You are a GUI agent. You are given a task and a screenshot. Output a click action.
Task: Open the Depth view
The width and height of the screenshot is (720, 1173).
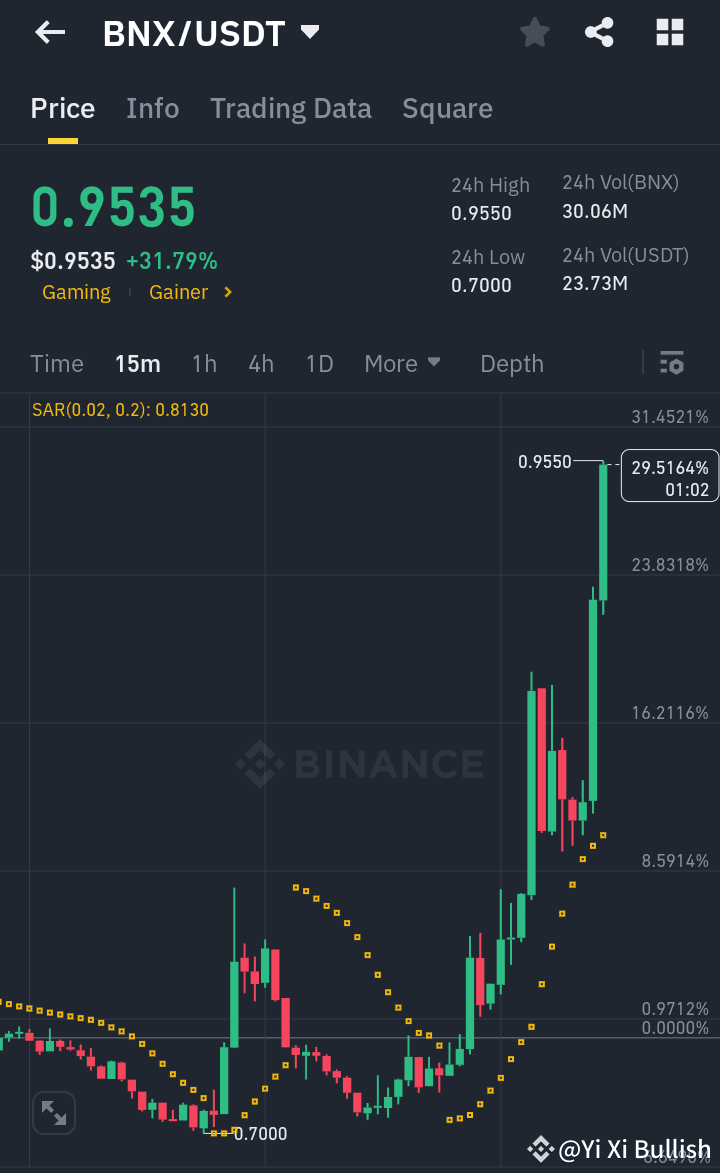coord(511,364)
